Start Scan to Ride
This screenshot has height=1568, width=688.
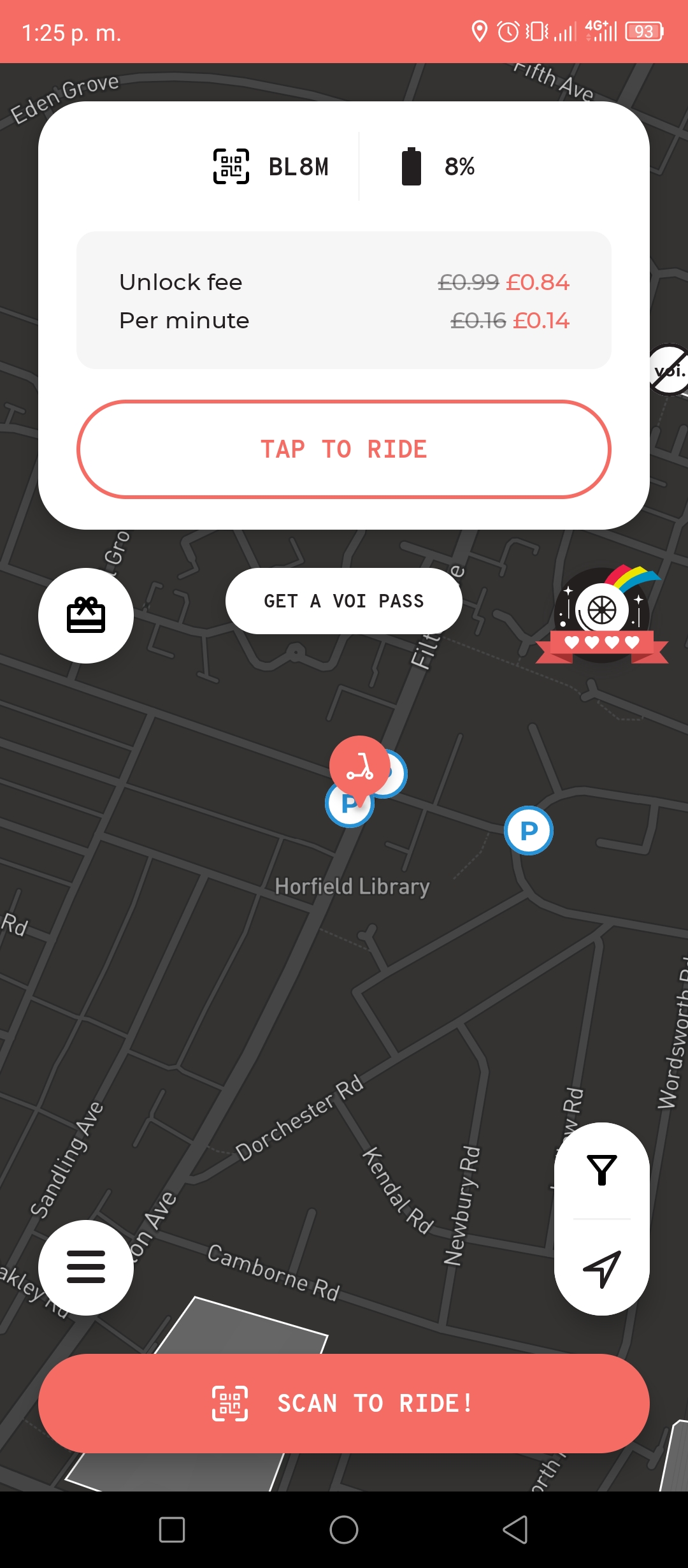344,1404
